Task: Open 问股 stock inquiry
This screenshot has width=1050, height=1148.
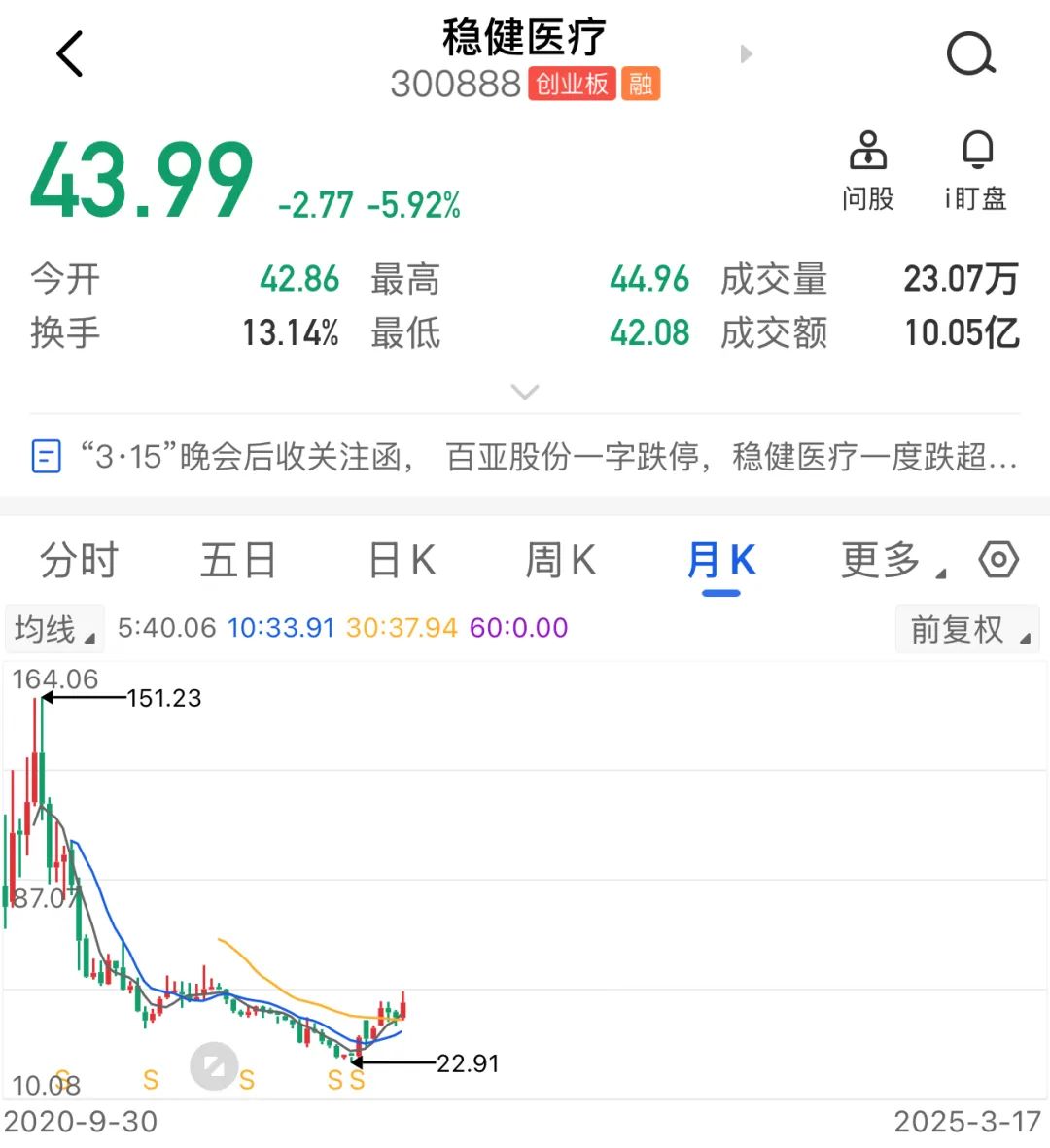Action: (x=867, y=172)
